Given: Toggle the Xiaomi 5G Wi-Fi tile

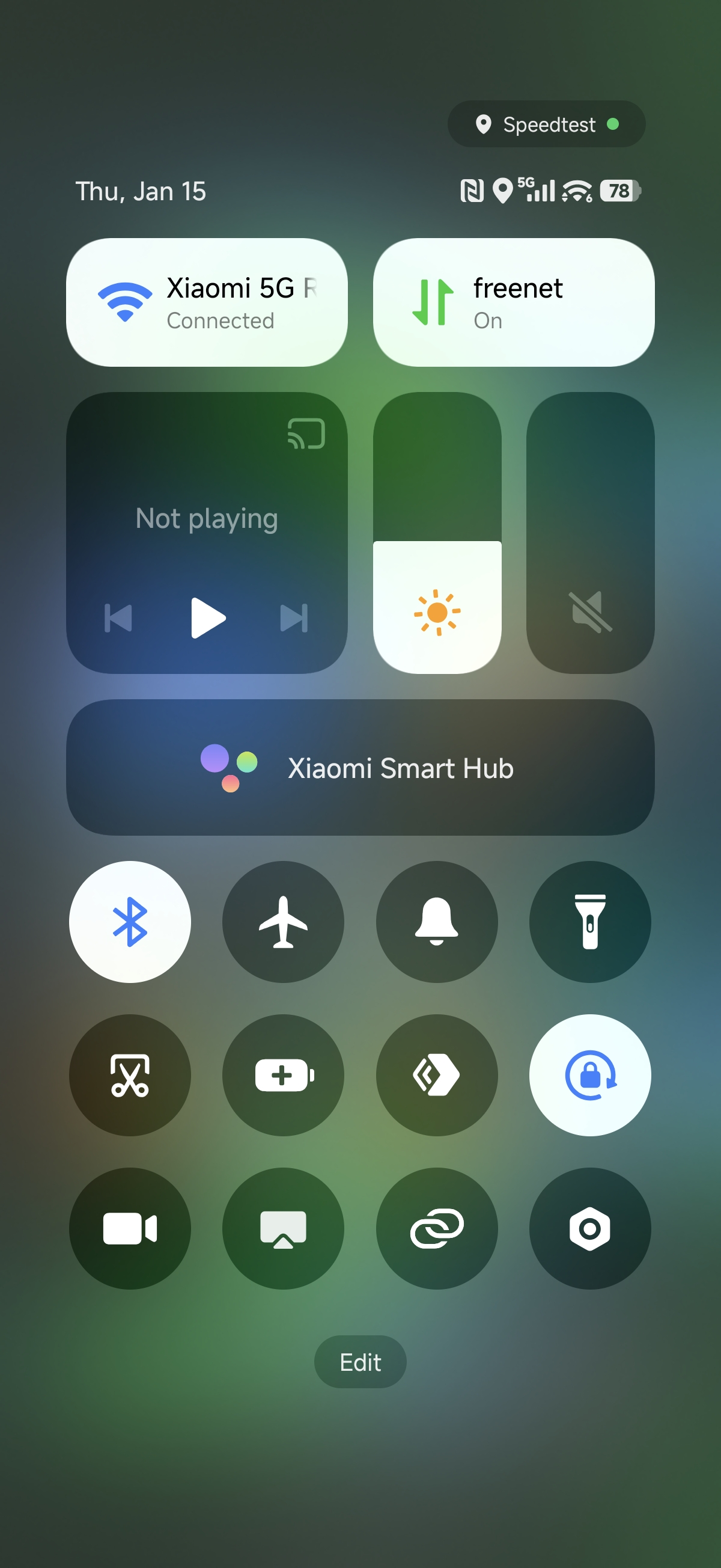Looking at the screenshot, I should pyautogui.click(x=206, y=302).
